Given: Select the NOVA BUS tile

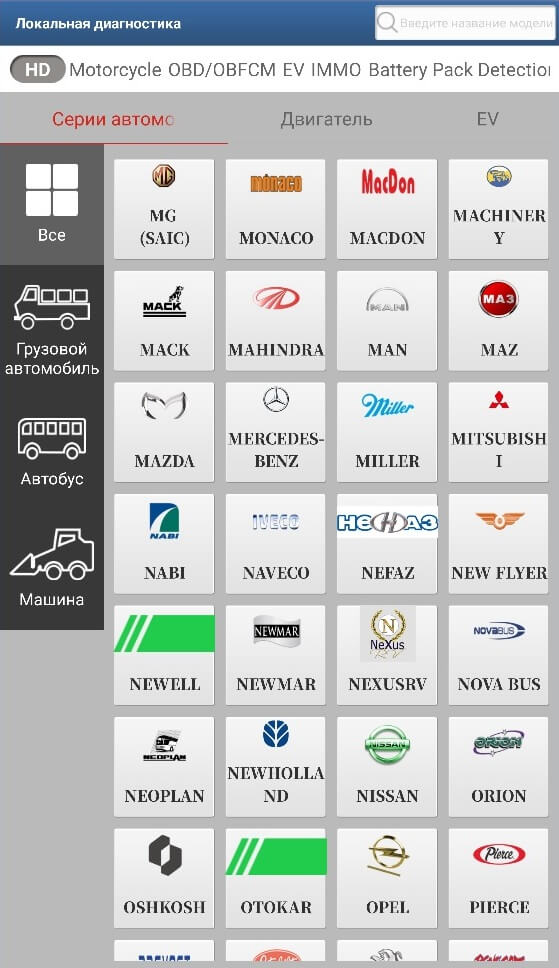Looking at the screenshot, I should (x=498, y=655).
